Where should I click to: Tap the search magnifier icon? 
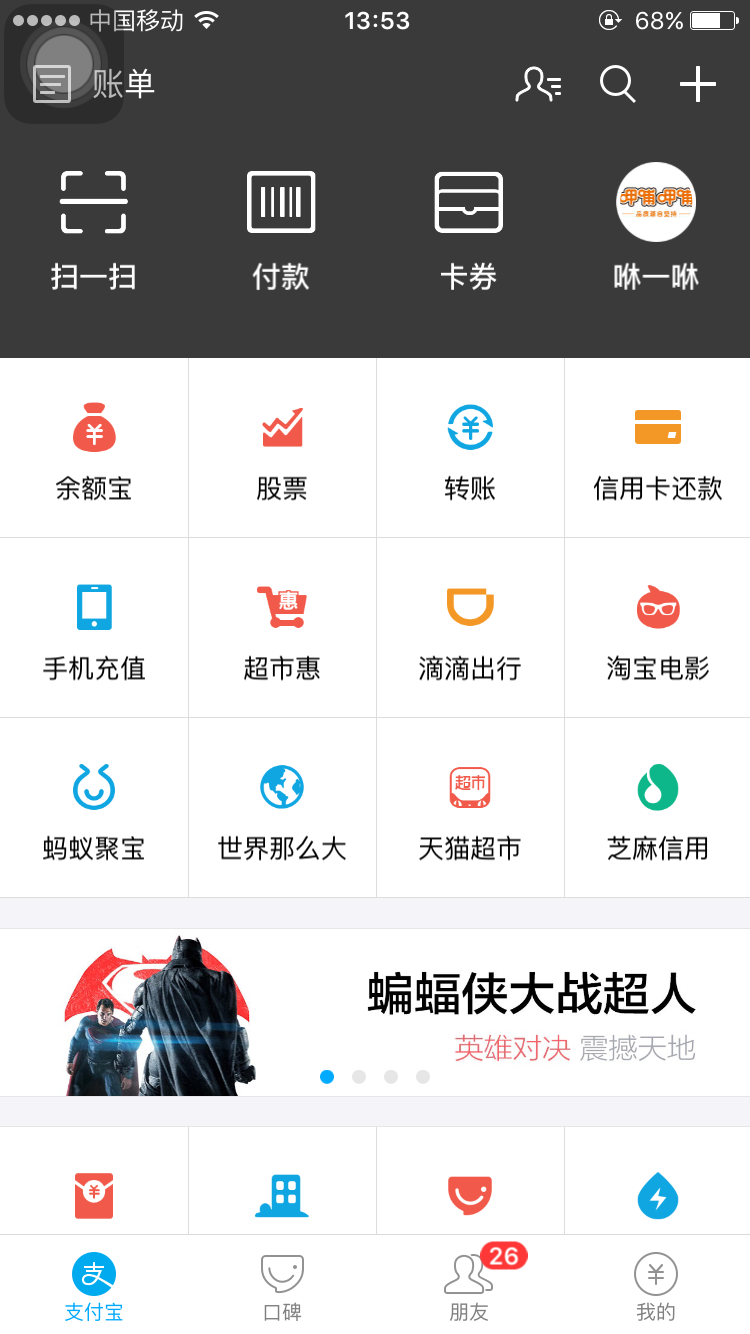(617, 84)
